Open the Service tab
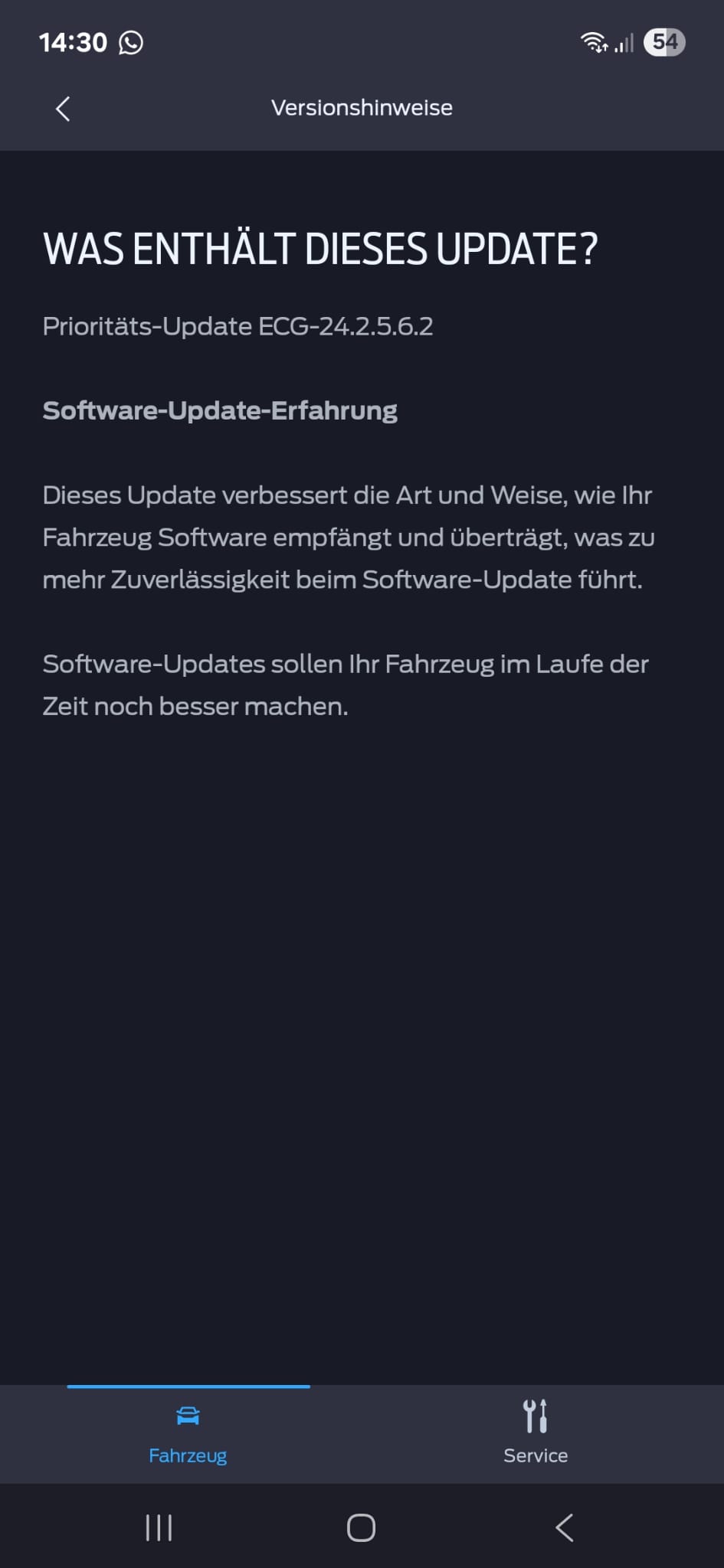Viewport: 724px width, 1568px height. [536, 1433]
